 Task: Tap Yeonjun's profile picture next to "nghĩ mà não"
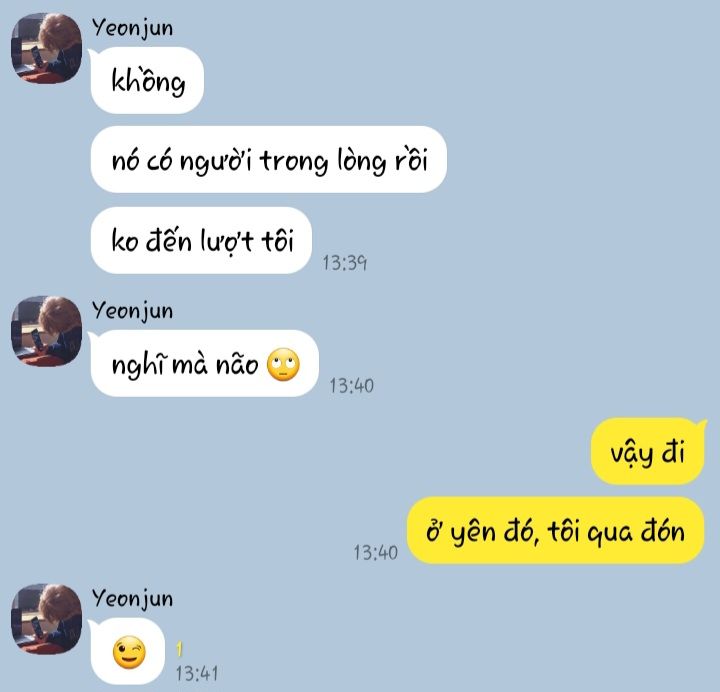coord(46,331)
